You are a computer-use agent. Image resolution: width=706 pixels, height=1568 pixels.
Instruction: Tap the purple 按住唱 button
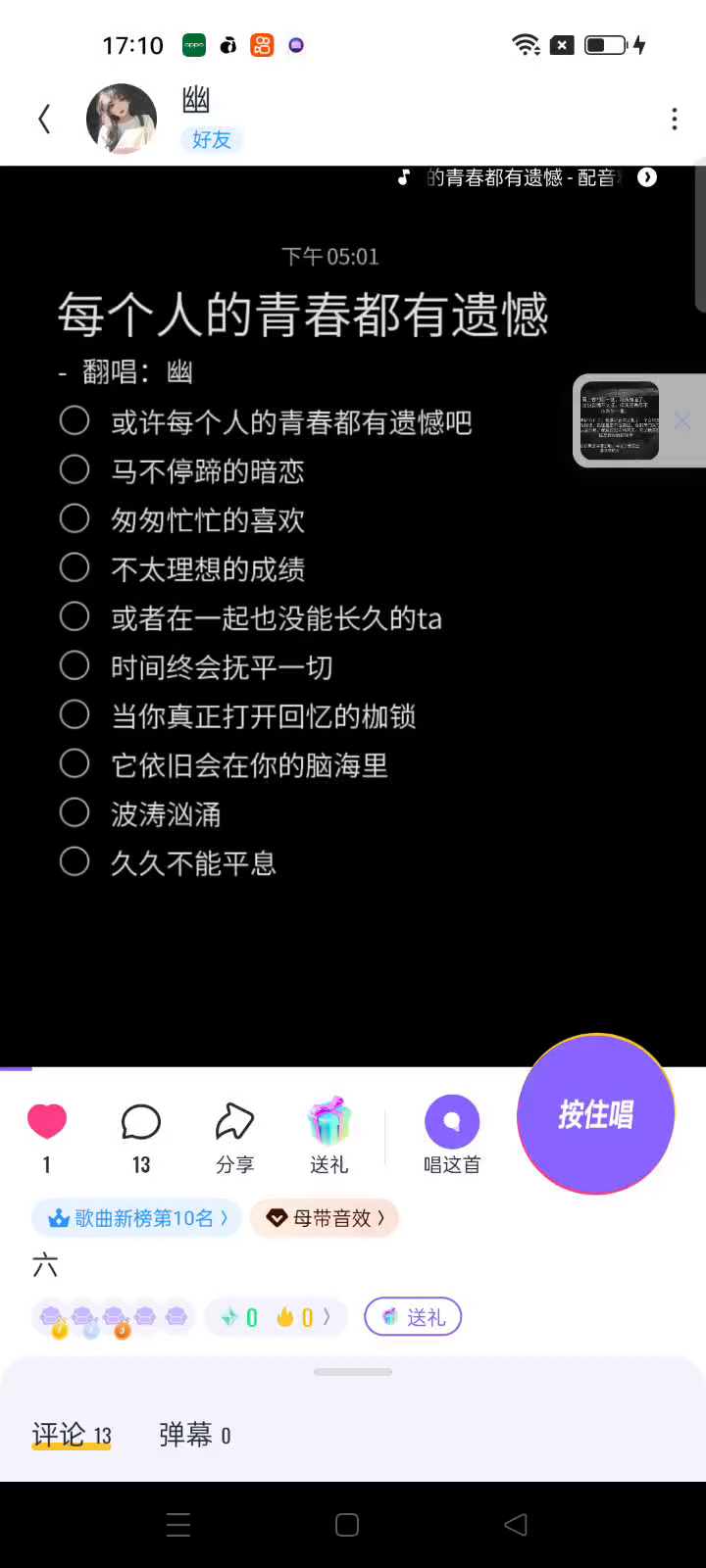tap(596, 1114)
